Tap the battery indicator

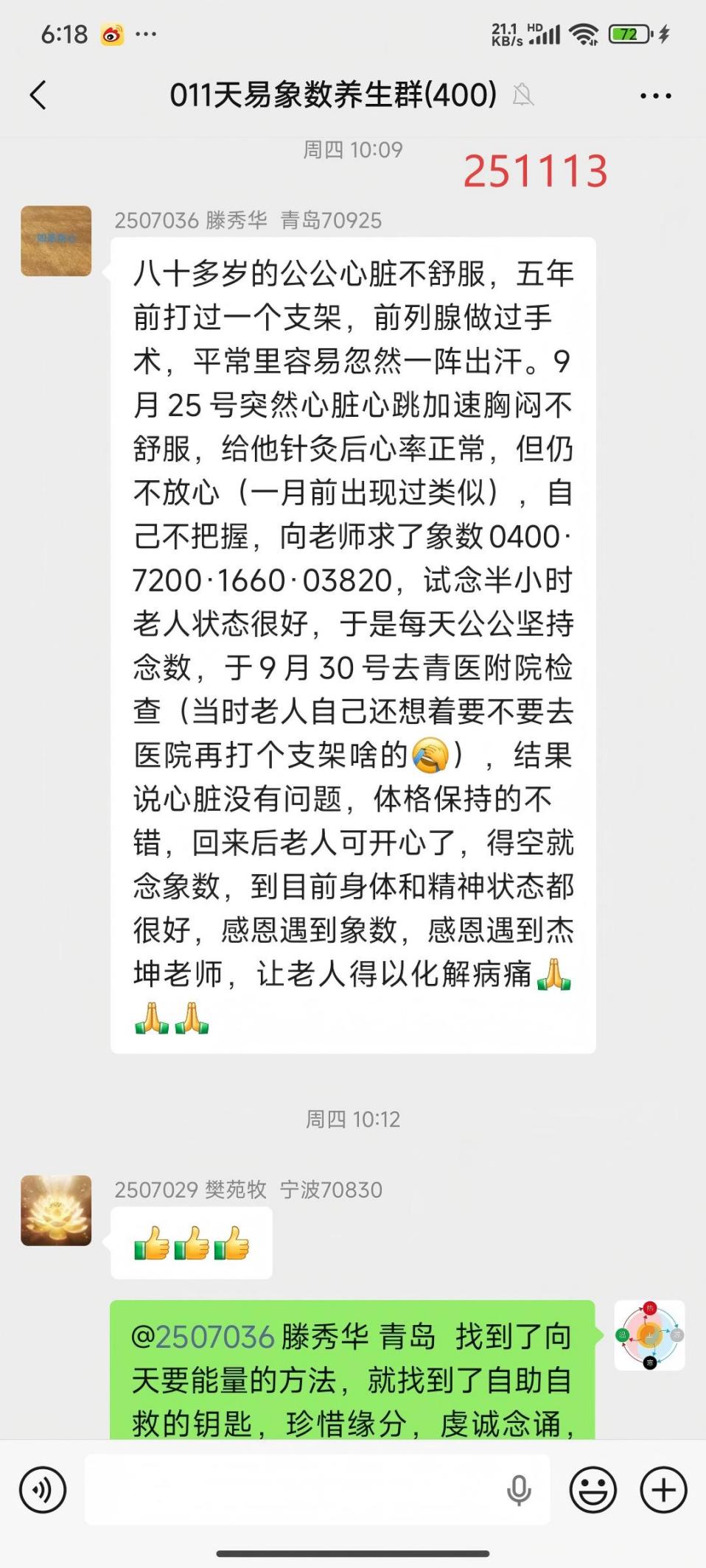pyautogui.click(x=630, y=31)
